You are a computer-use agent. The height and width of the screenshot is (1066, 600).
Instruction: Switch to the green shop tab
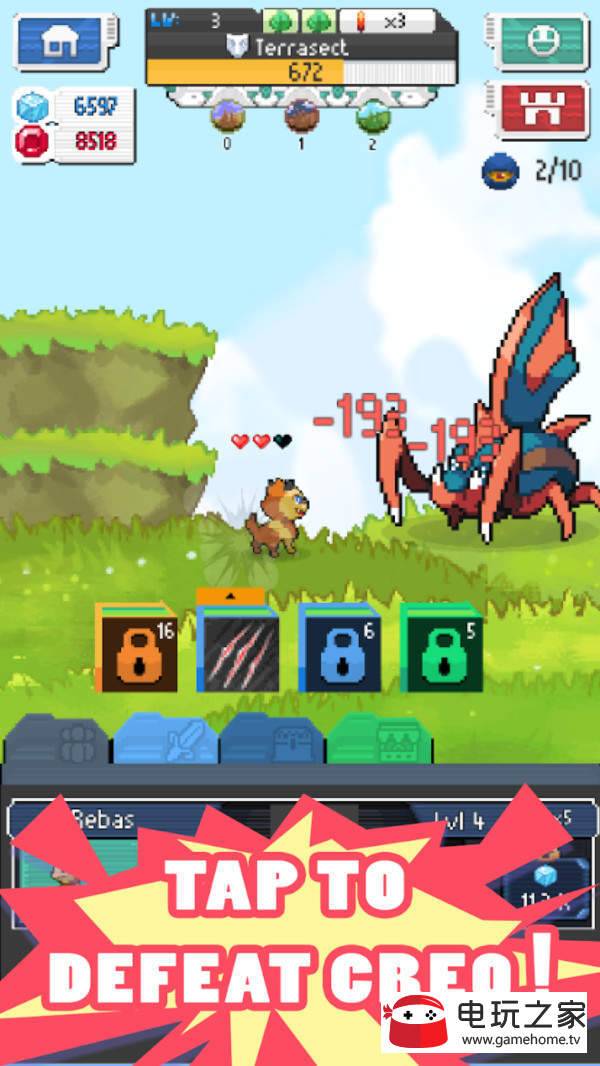[382, 741]
